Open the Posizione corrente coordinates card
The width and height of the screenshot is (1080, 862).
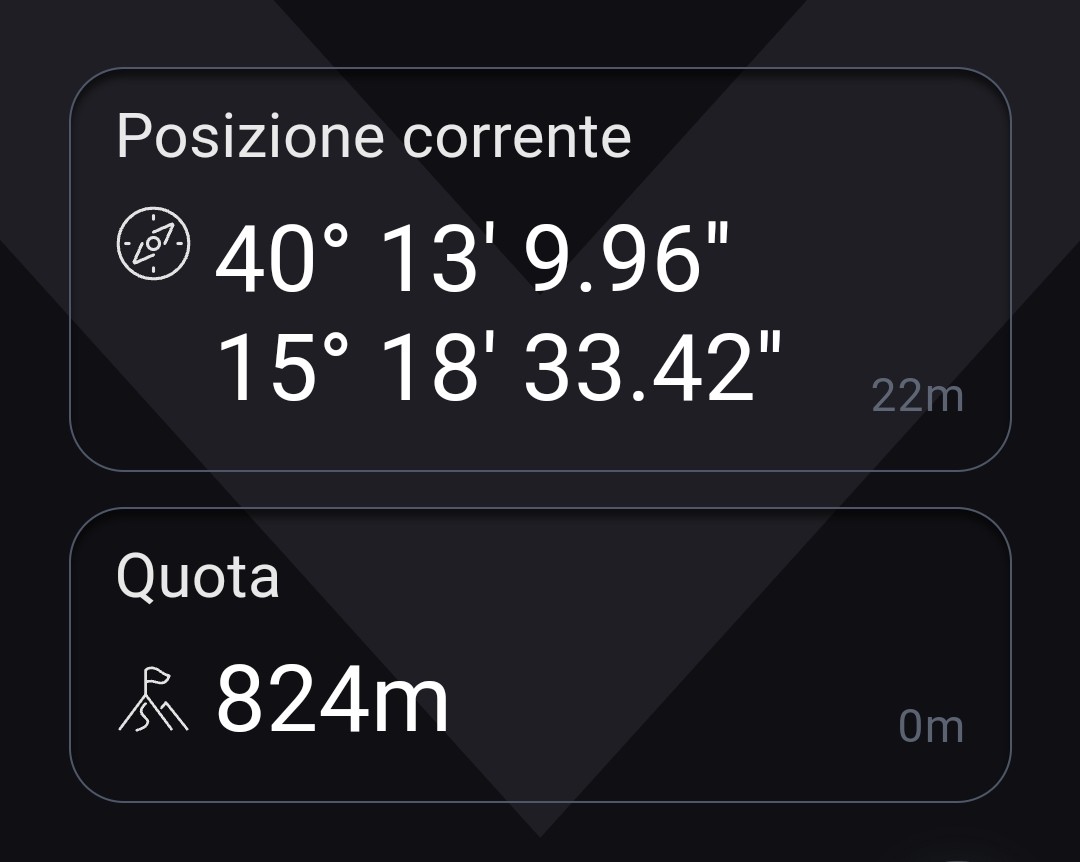pyautogui.click(x=540, y=270)
